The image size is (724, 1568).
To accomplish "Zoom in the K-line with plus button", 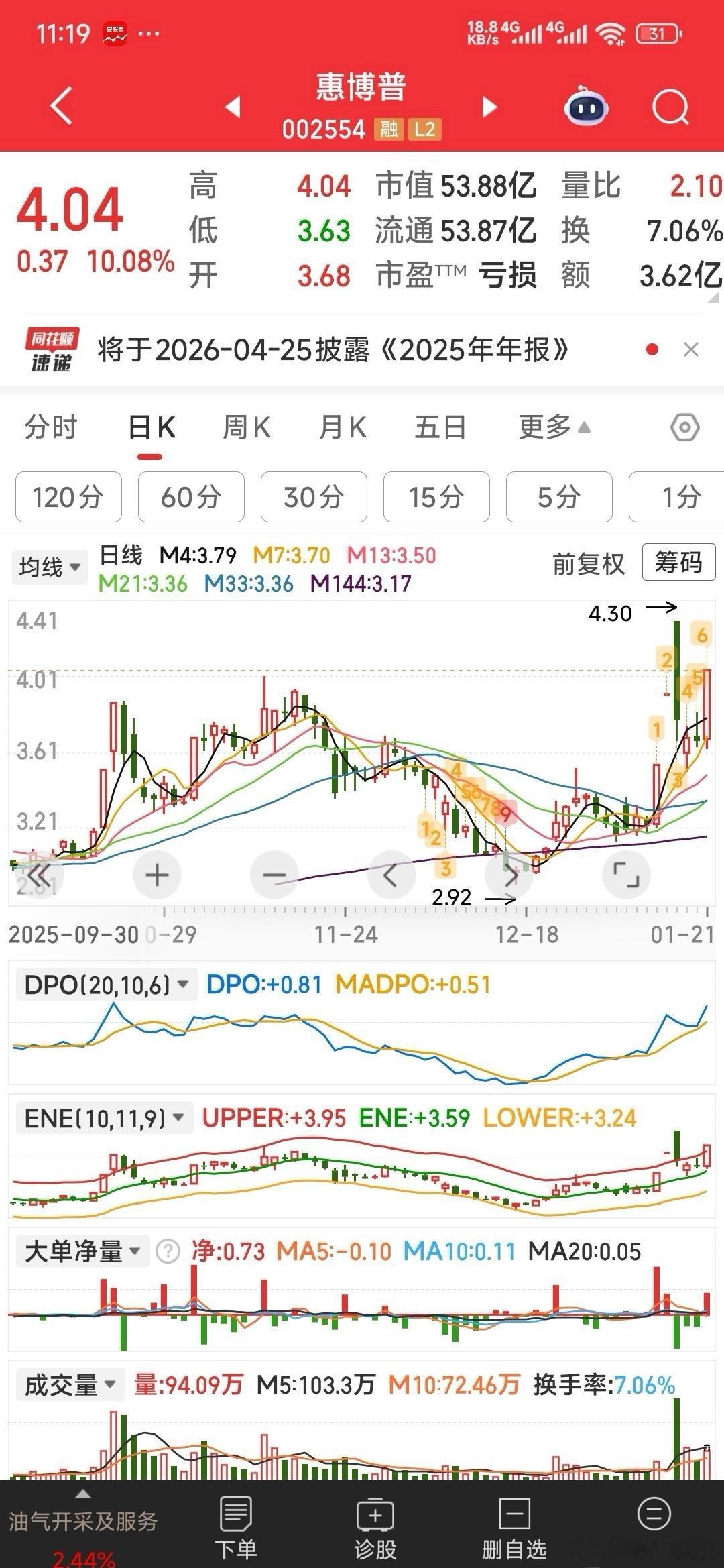I will click(157, 875).
